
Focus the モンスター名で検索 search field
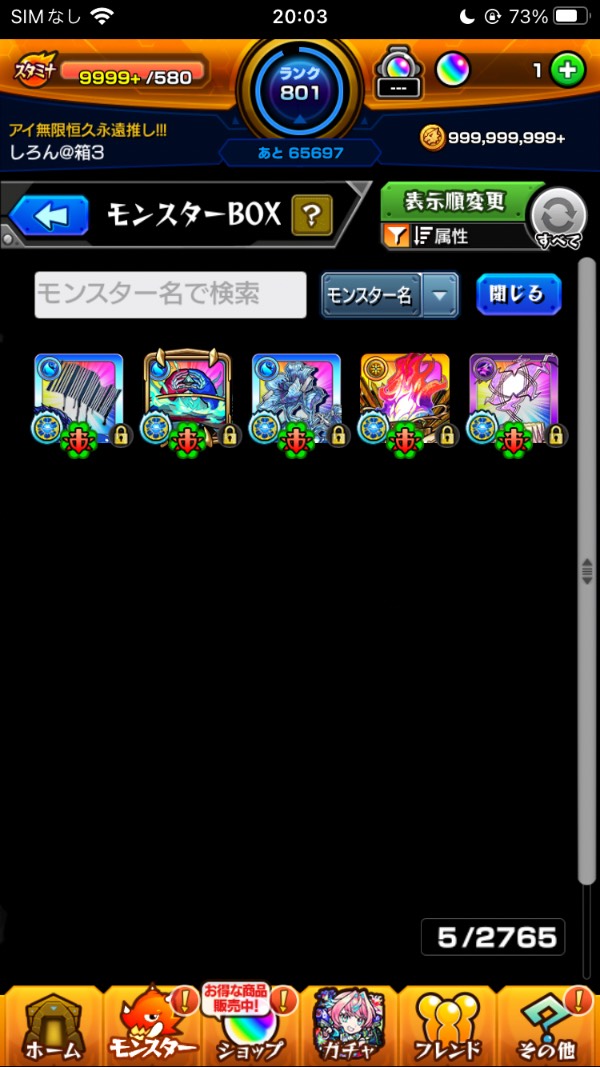pos(170,295)
